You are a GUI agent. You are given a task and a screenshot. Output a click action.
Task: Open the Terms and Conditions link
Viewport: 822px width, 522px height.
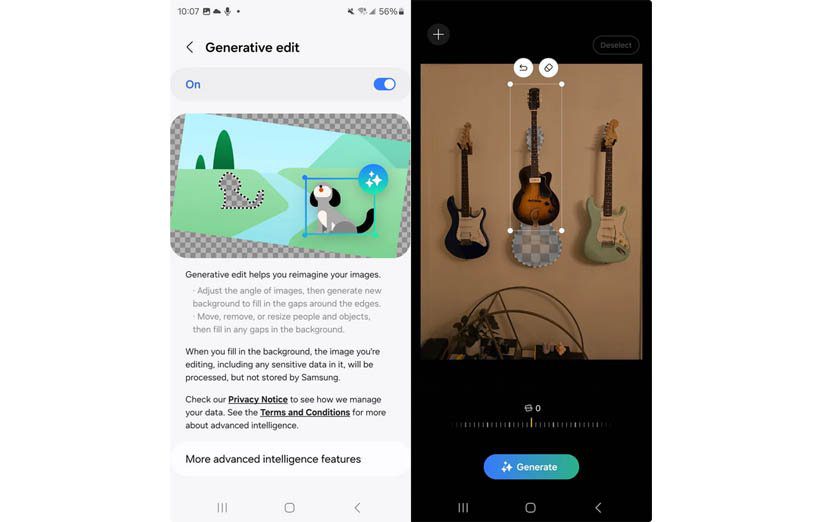tap(304, 412)
